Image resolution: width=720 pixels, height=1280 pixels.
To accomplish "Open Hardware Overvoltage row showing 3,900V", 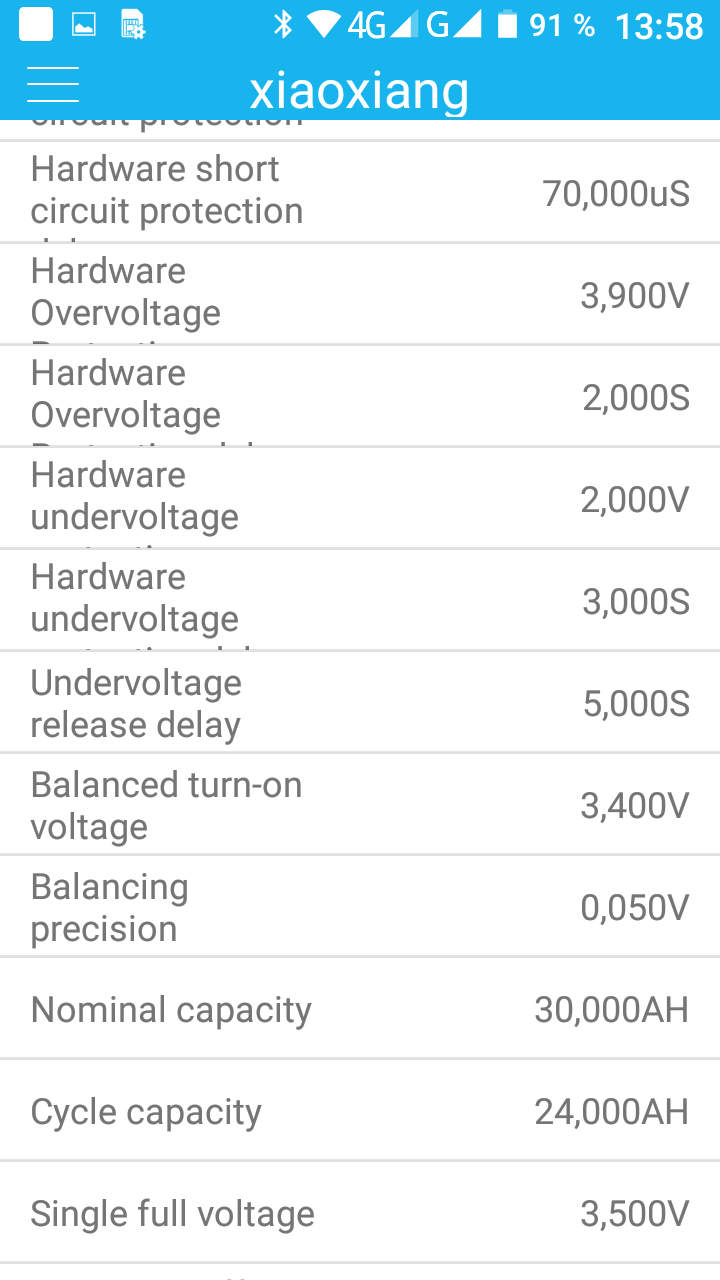I will point(360,295).
